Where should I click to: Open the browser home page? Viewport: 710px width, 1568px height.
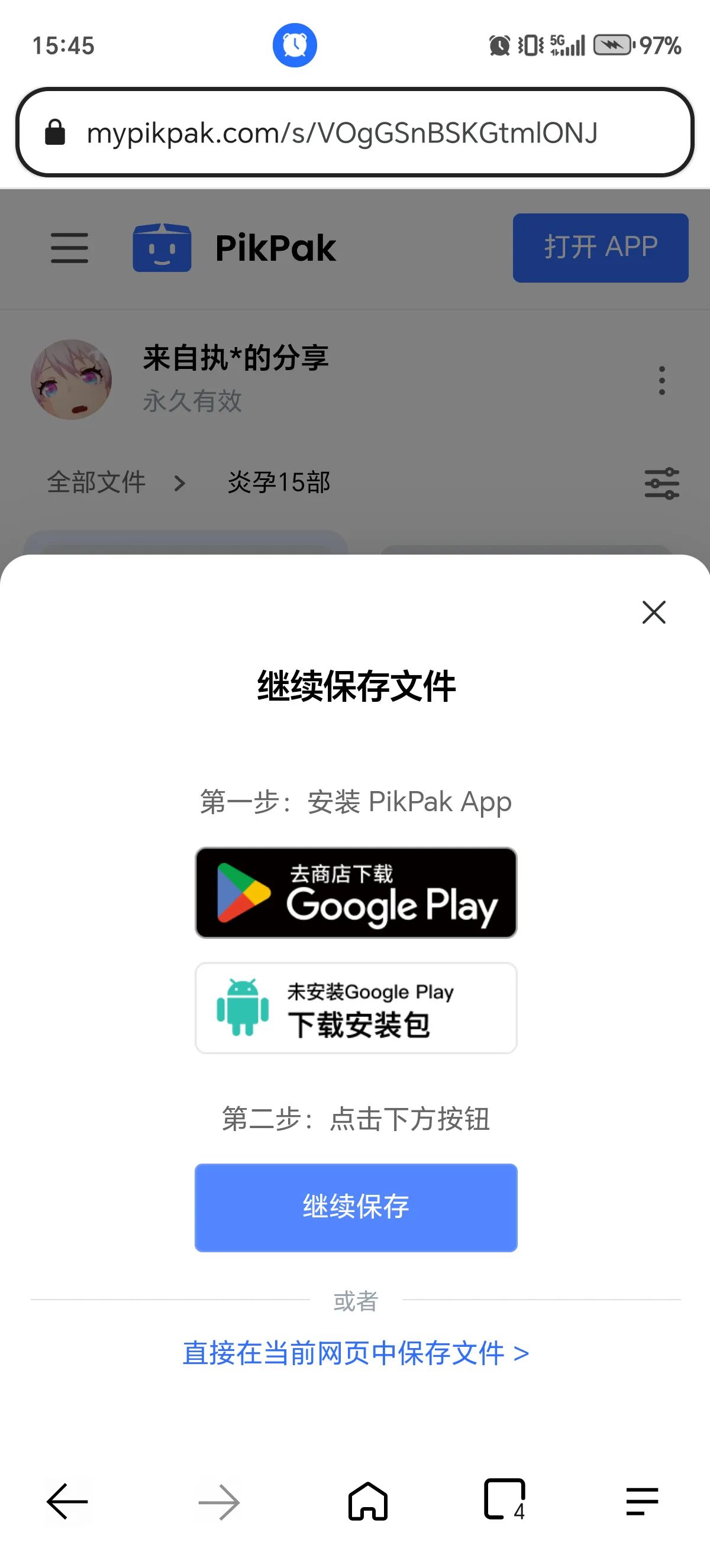pos(368,1501)
